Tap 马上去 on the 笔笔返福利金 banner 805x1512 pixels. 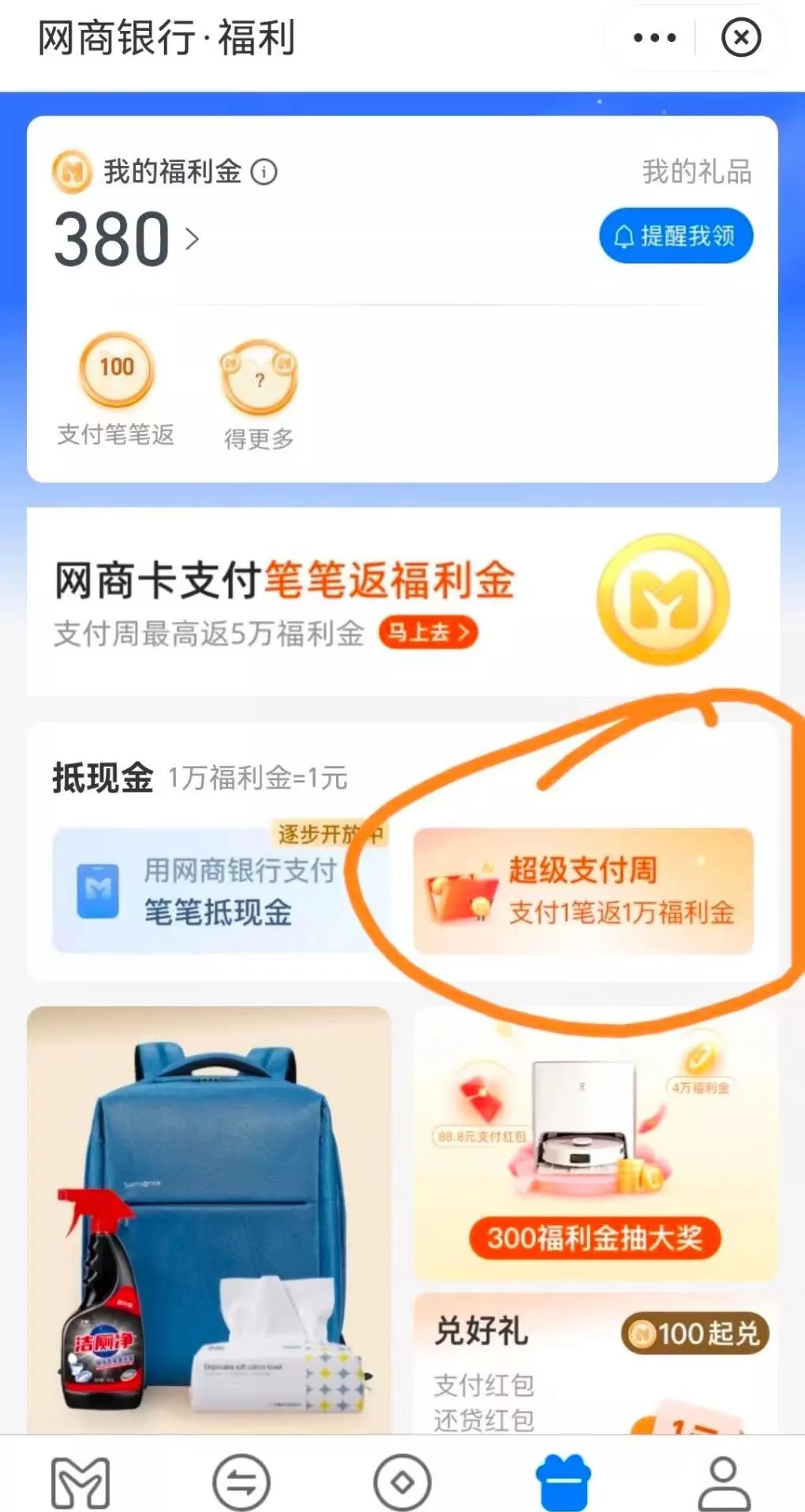429,632
